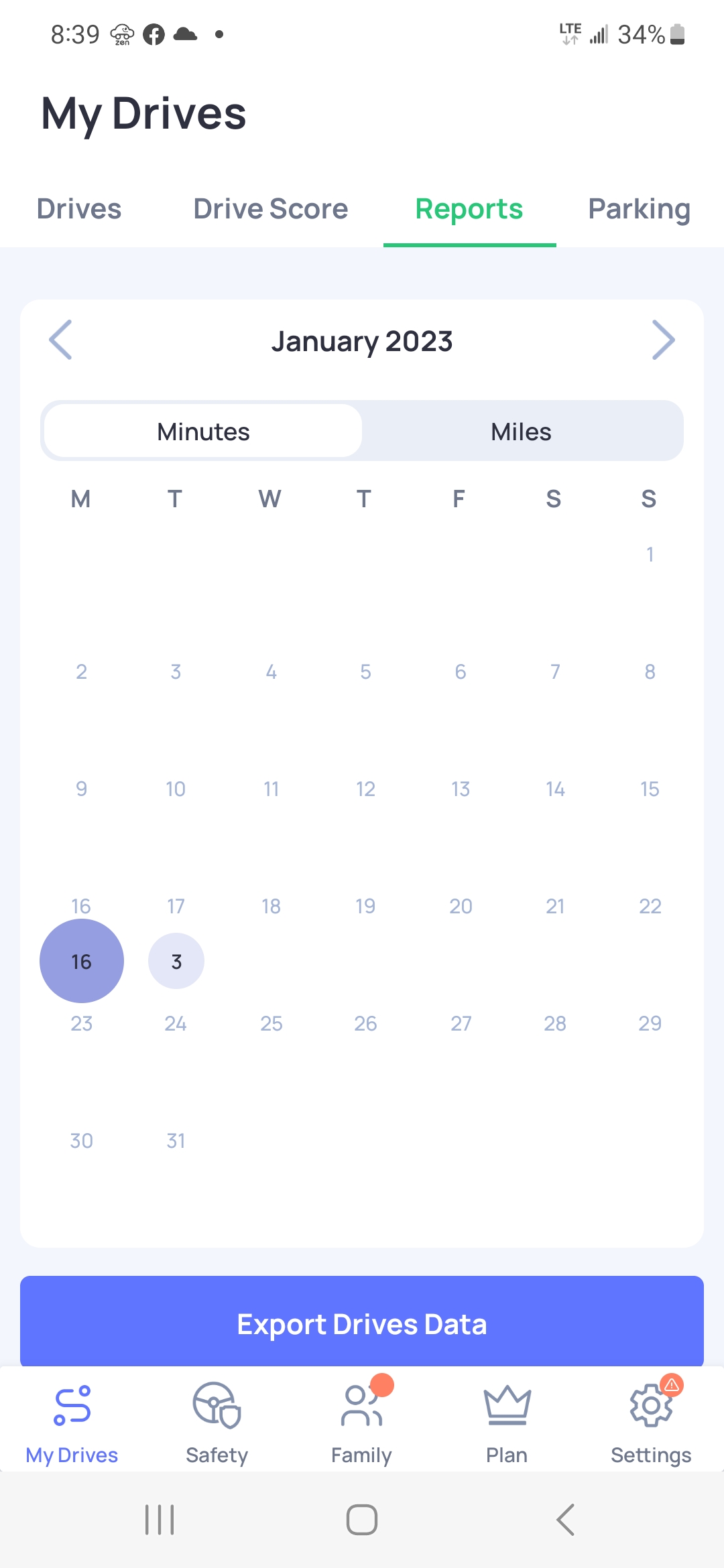Viewport: 724px width, 1568px height.
Task: Tap the Zendrive cloud icon in status bar
Action: click(122, 32)
